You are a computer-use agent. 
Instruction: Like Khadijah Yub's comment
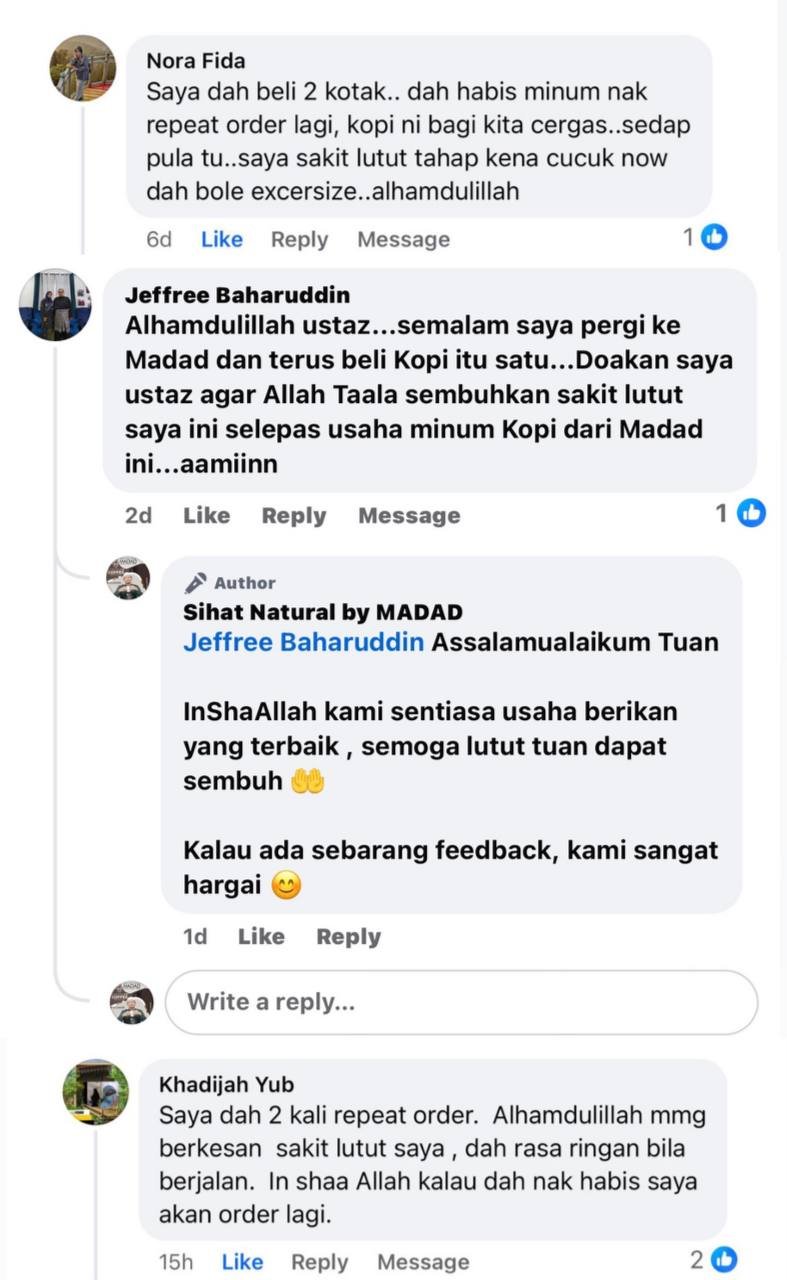241,1262
